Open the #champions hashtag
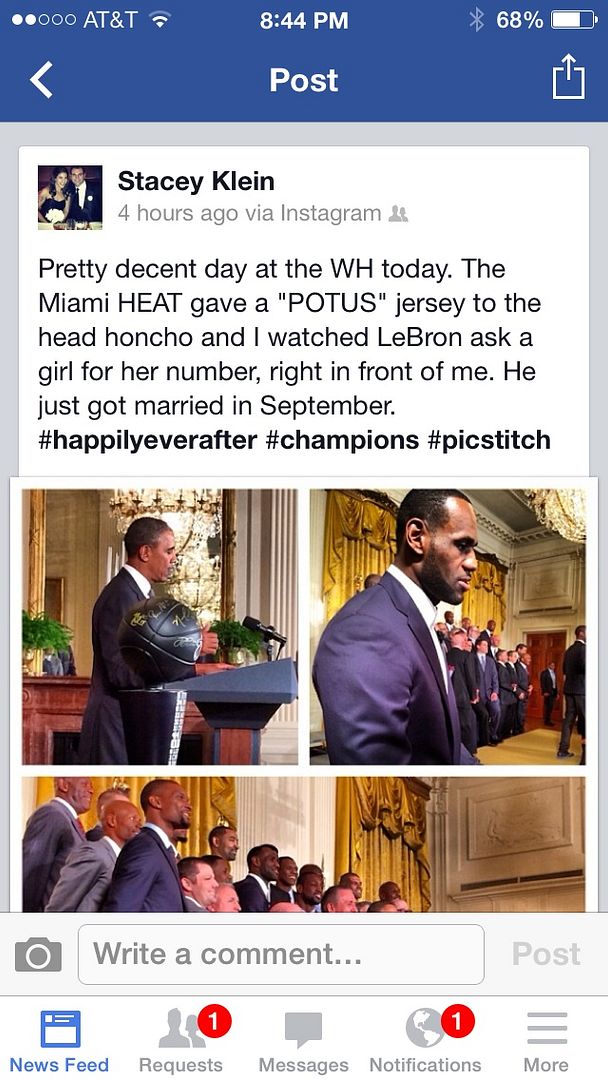This screenshot has height=1080, width=608. point(342,440)
